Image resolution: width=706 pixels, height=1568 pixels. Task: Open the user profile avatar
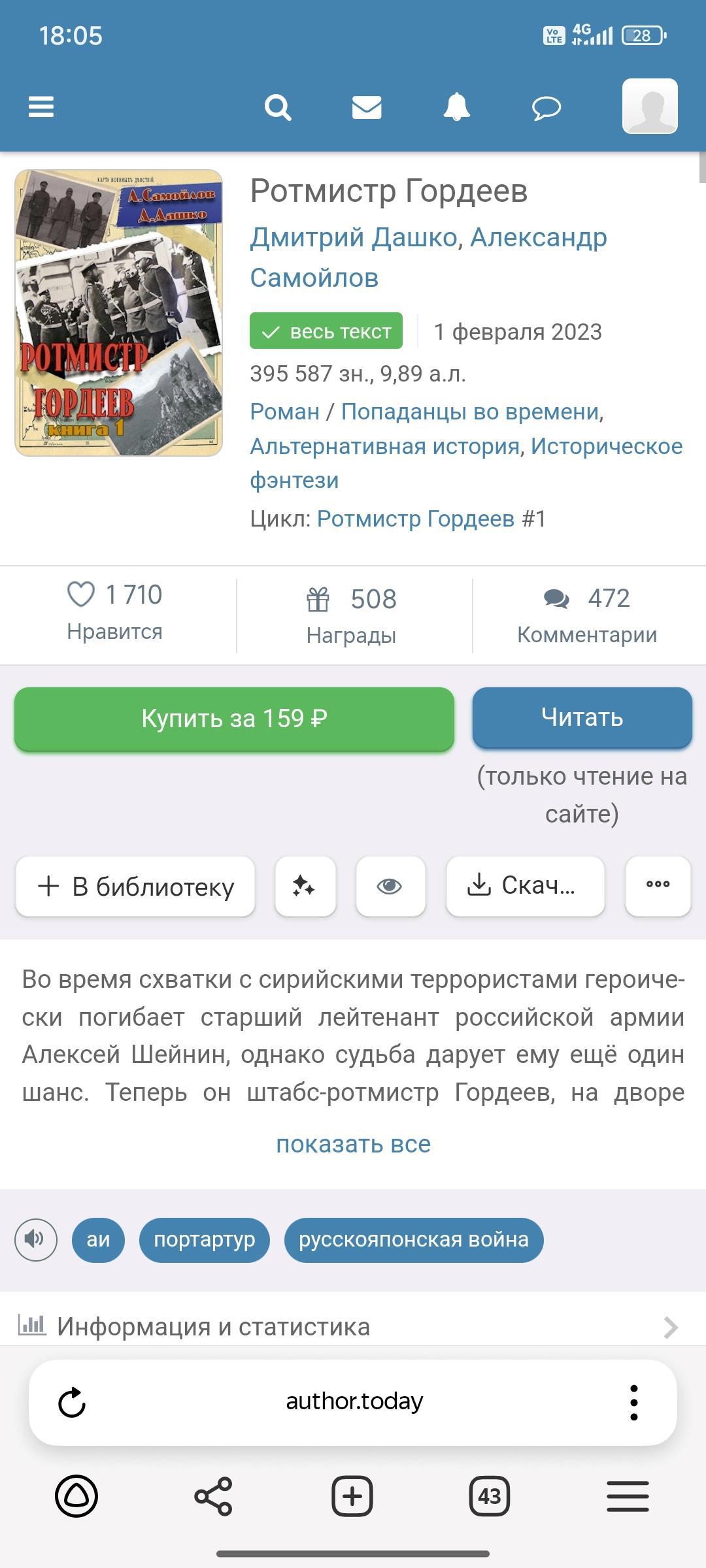pyautogui.click(x=649, y=106)
